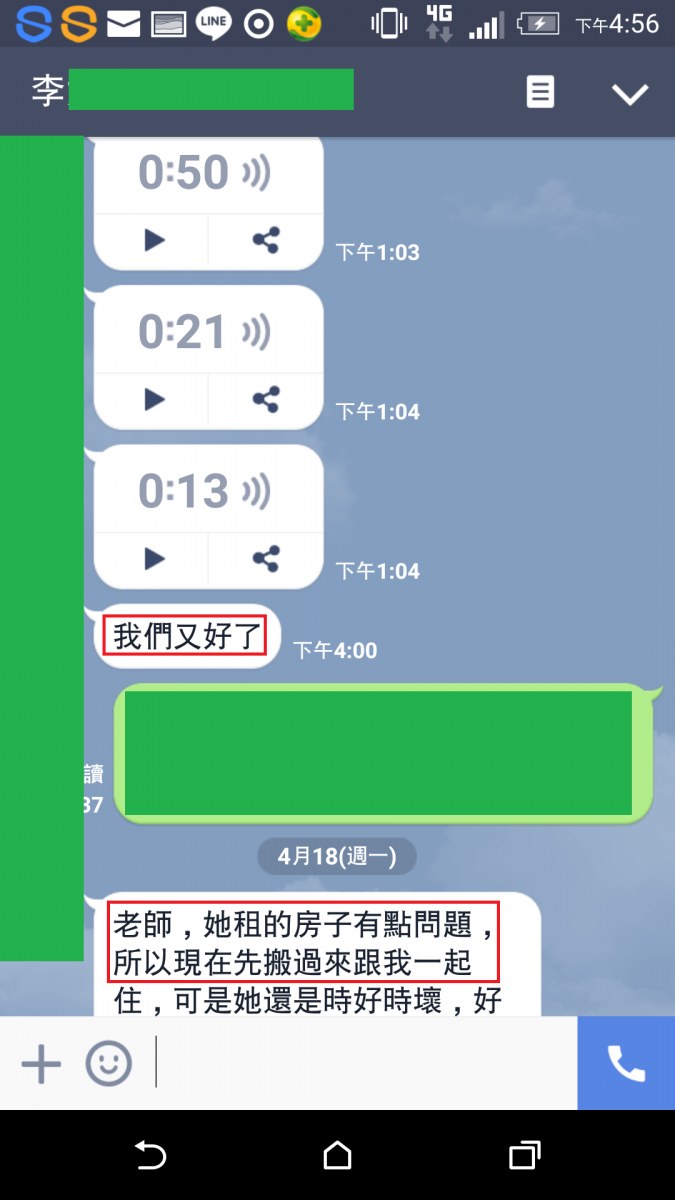Open the notes icon in the header

point(540,93)
